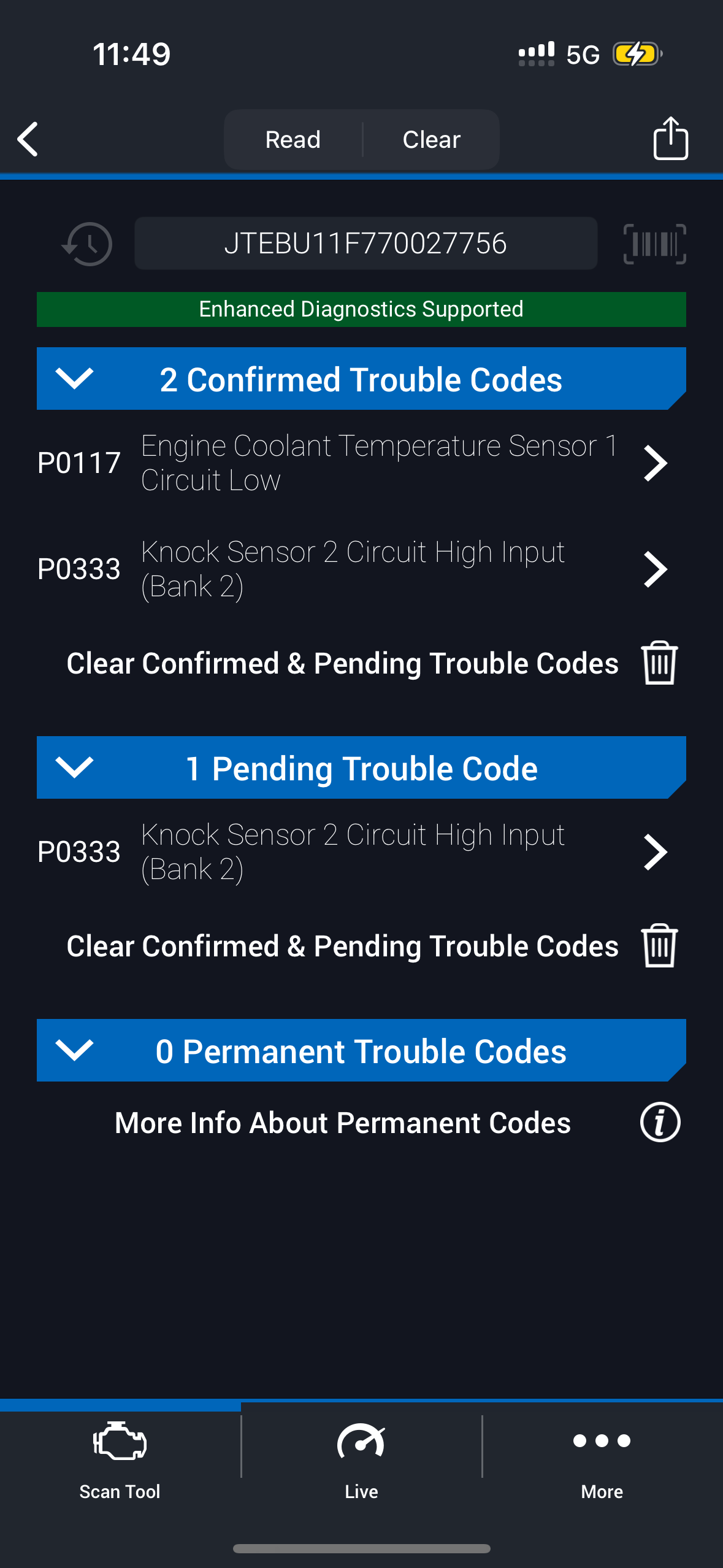Screen dimensions: 723x1568
Task: Switch to the Live tab
Action: pyautogui.click(x=361, y=1460)
